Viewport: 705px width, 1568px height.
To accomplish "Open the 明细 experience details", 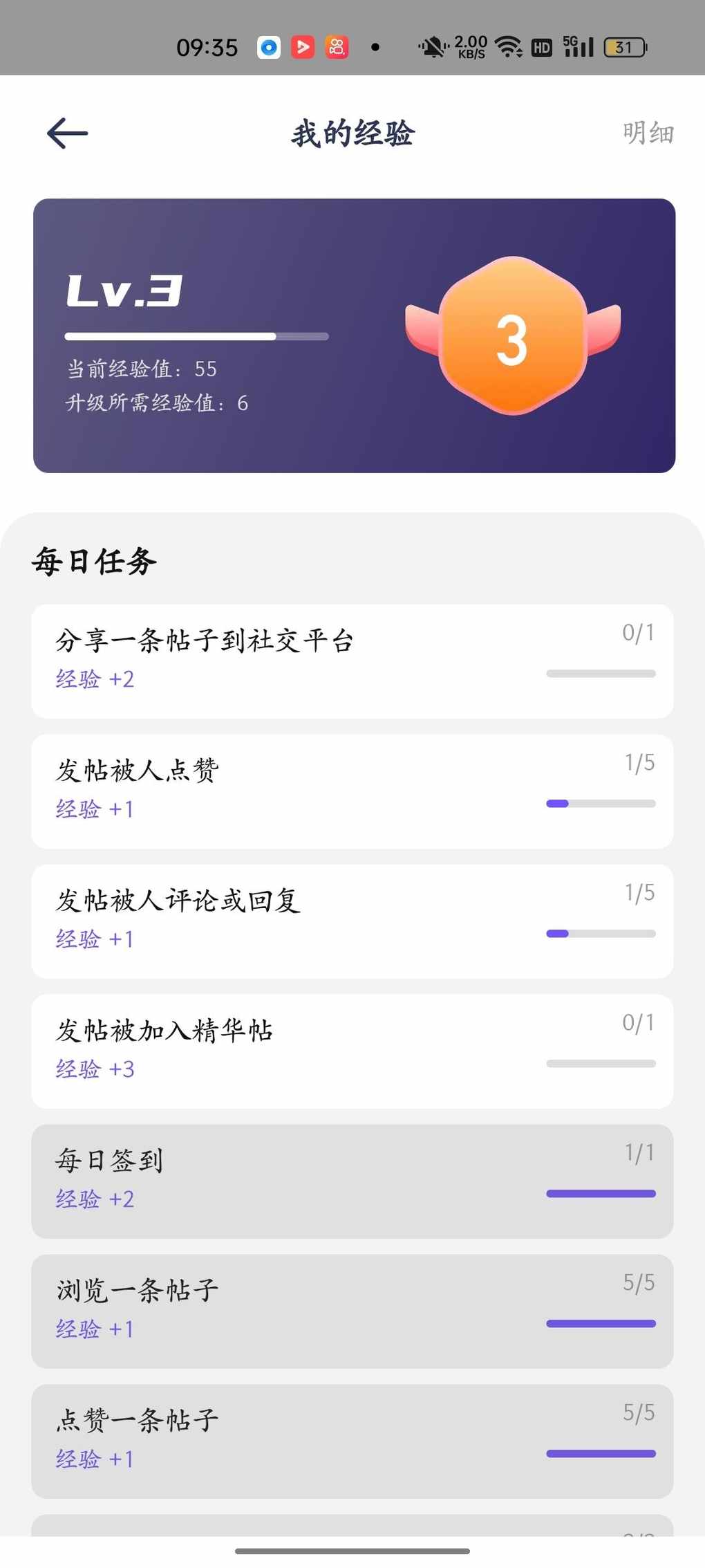I will pos(648,133).
